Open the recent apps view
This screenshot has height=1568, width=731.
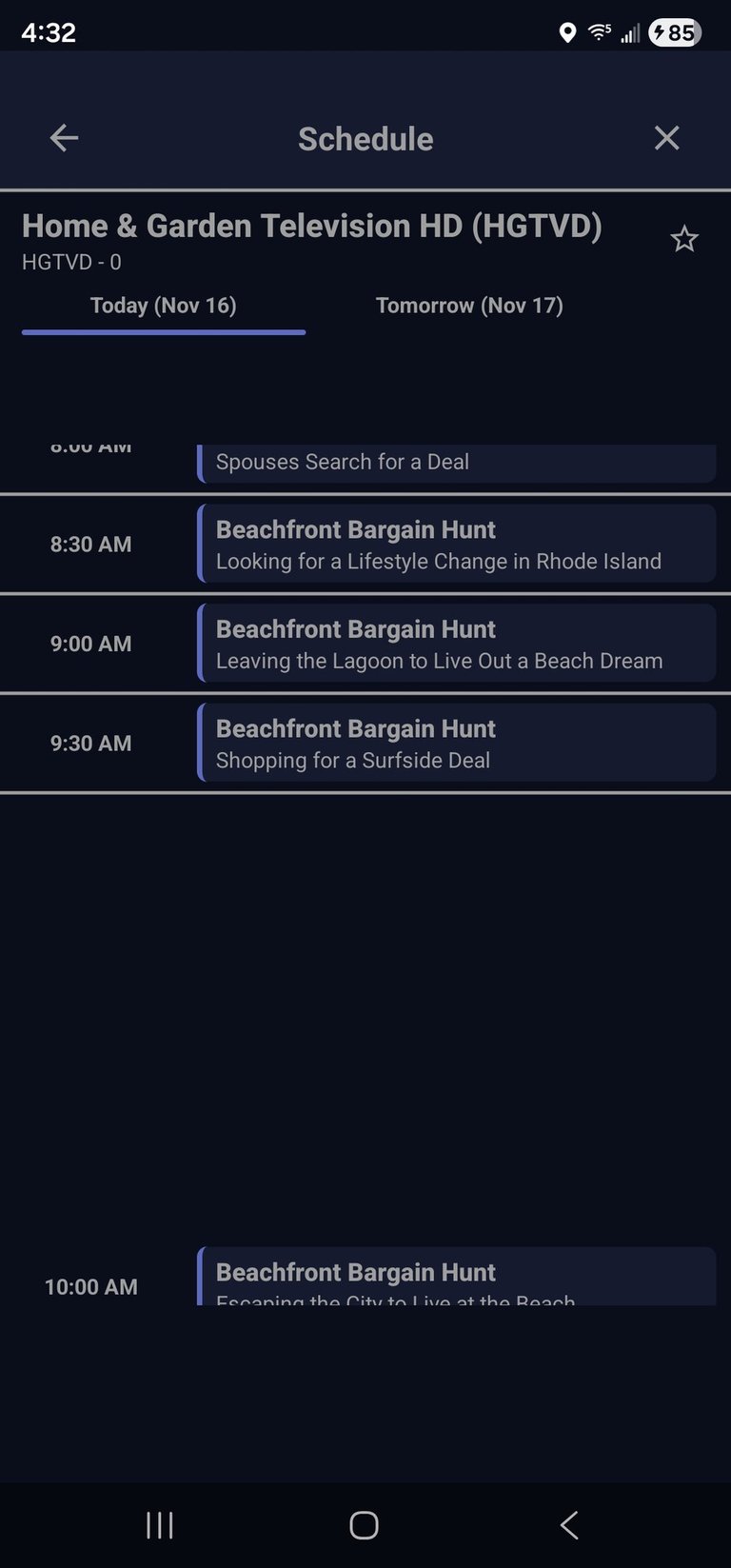coord(160,1525)
